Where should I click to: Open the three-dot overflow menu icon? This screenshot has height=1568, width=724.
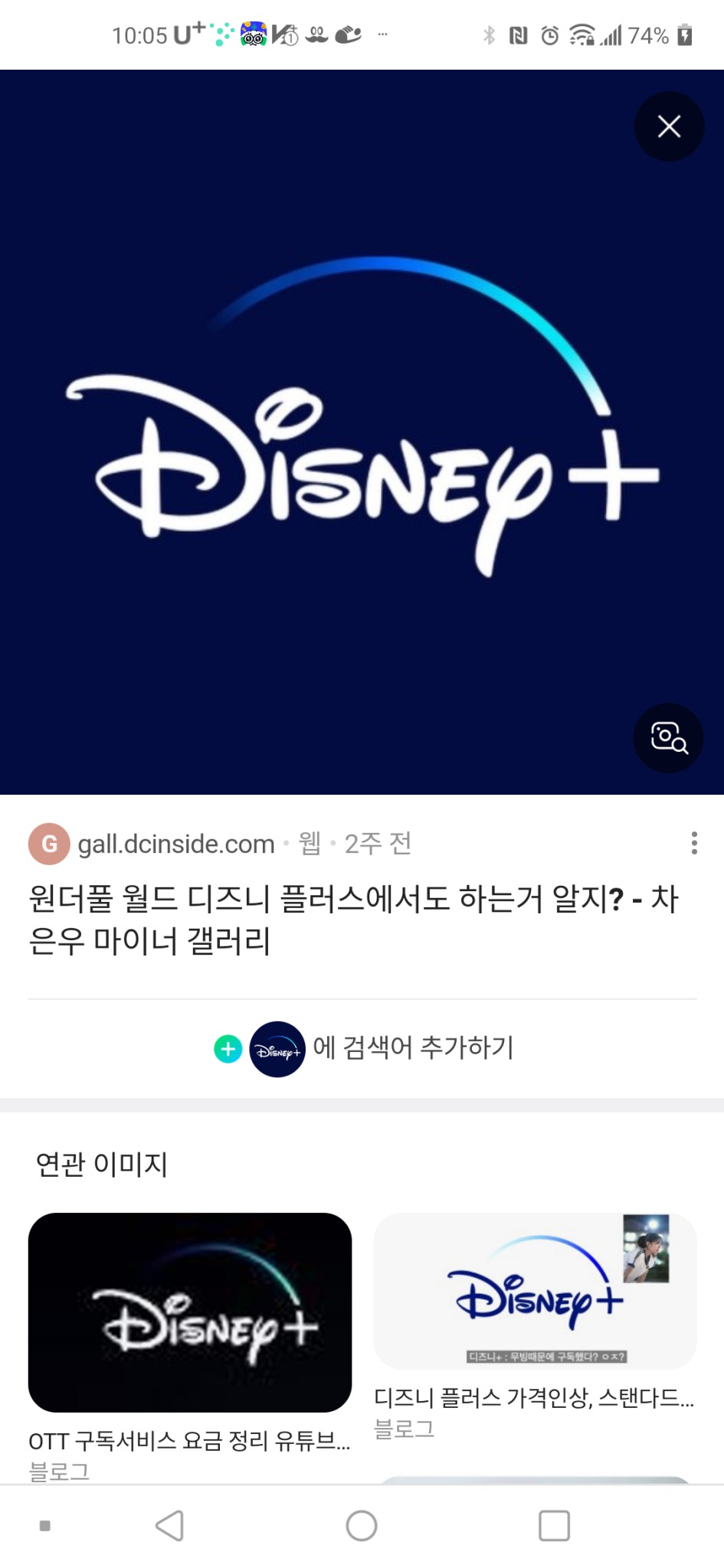693,843
